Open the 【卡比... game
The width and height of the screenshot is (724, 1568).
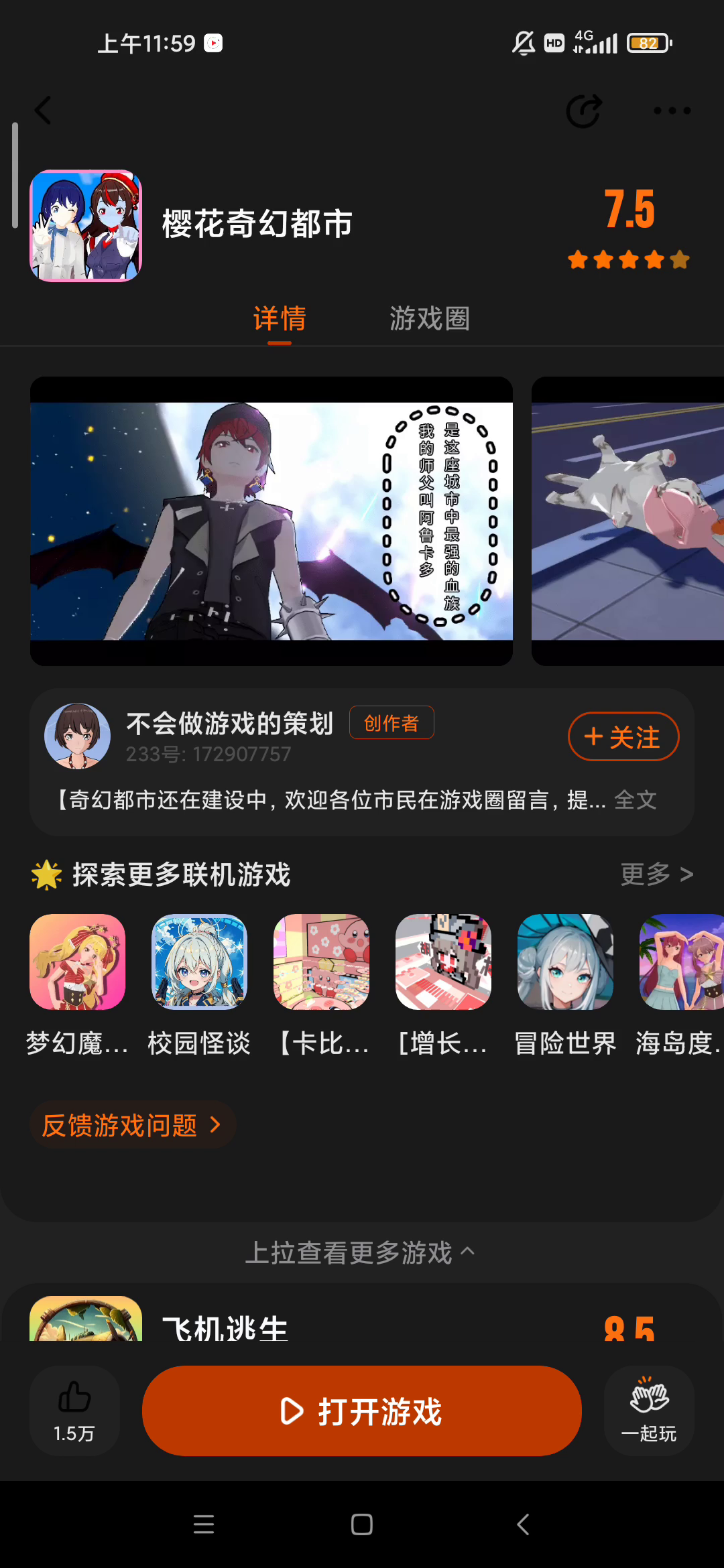tap(321, 962)
